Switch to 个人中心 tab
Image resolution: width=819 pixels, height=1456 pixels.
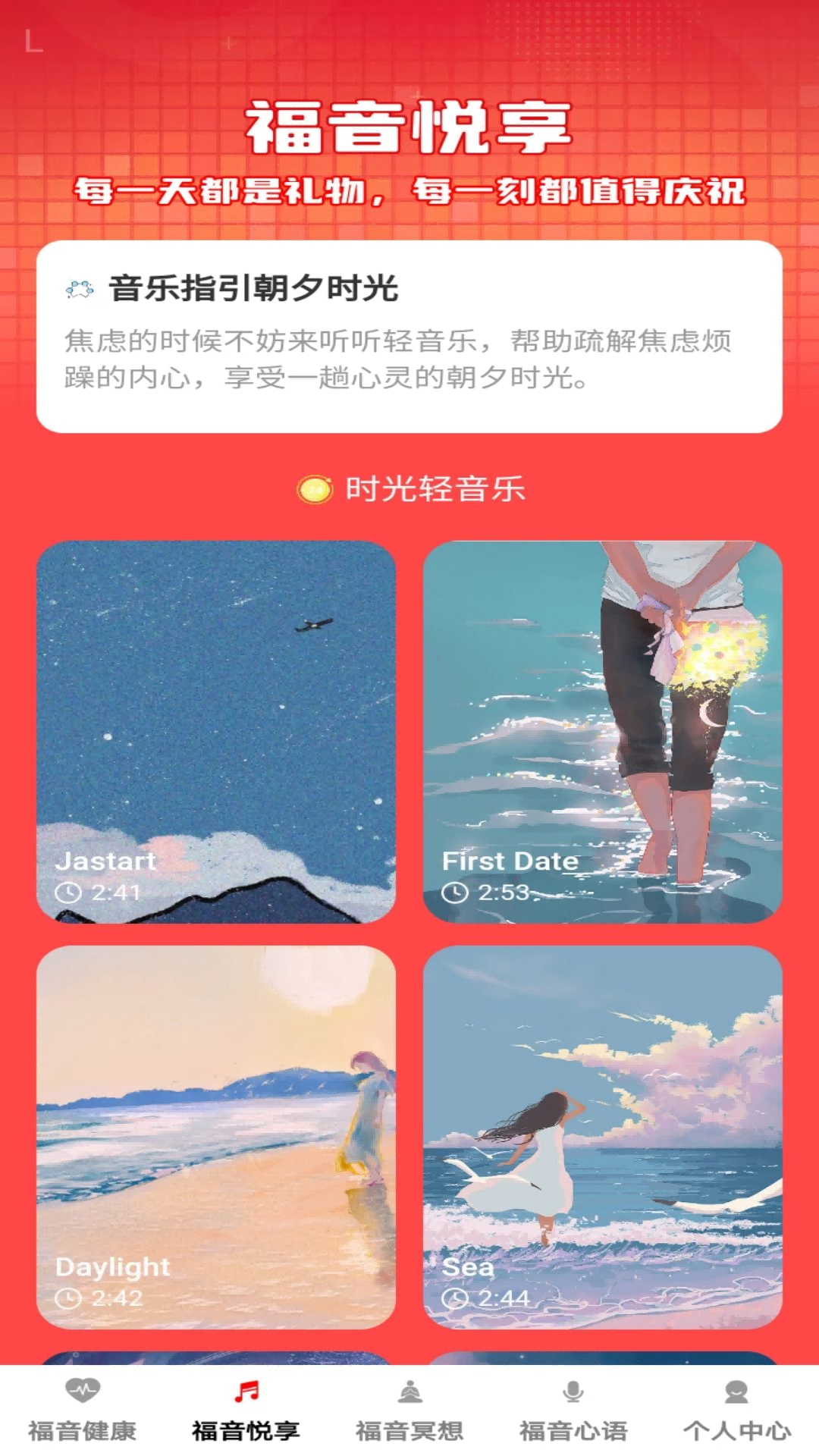[737, 1411]
